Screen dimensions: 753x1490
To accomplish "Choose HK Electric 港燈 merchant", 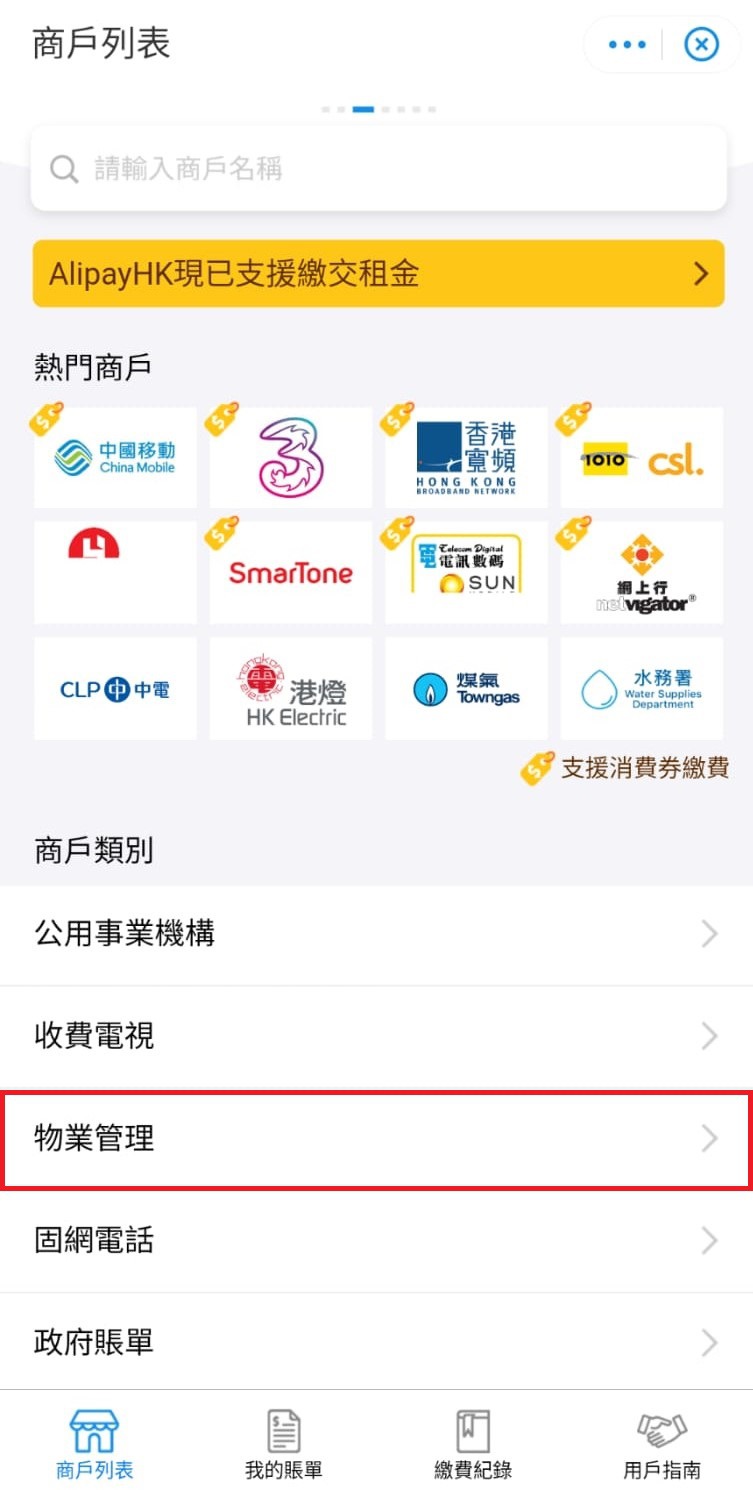I will (291, 689).
